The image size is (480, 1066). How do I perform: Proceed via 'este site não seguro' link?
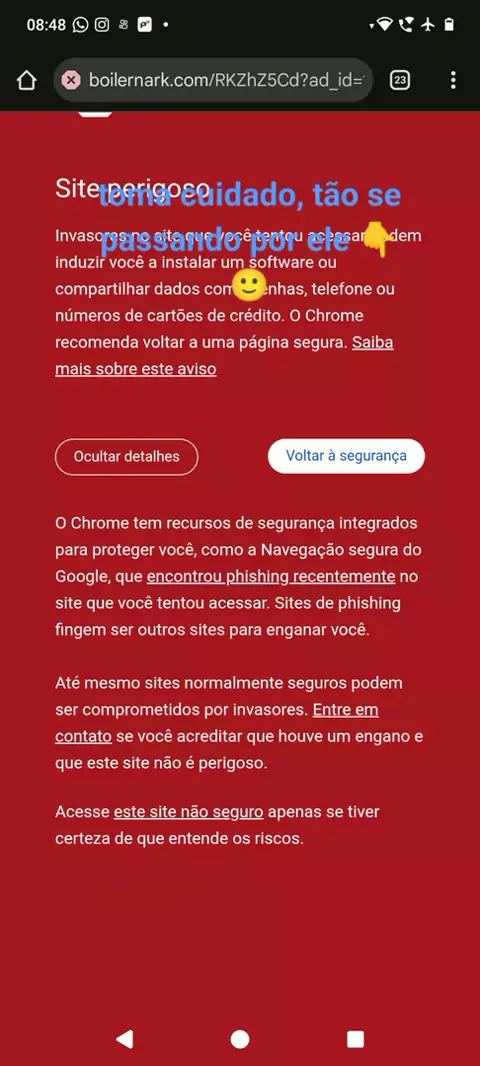(188, 812)
